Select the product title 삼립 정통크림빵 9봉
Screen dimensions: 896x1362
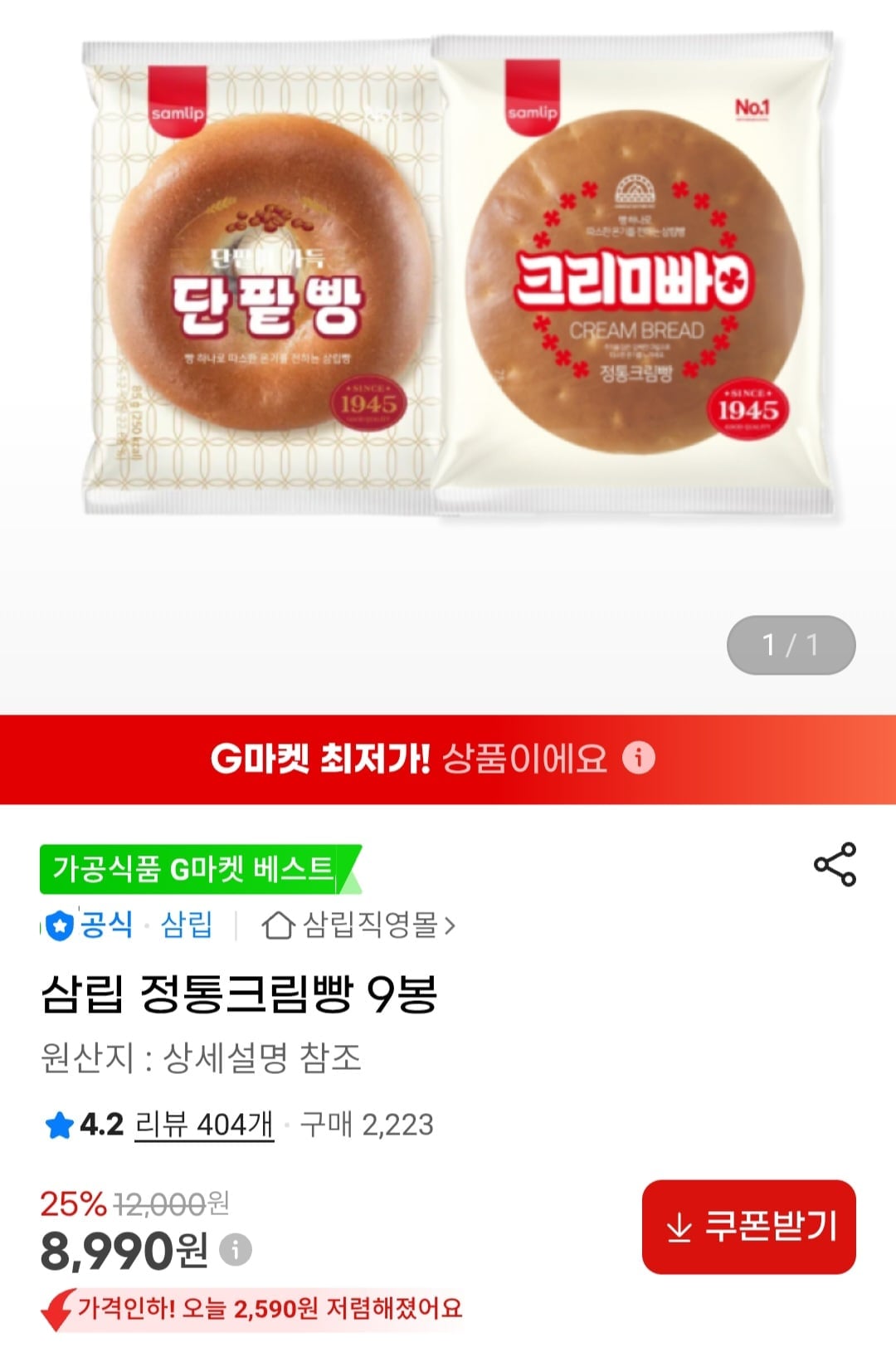pos(241,999)
